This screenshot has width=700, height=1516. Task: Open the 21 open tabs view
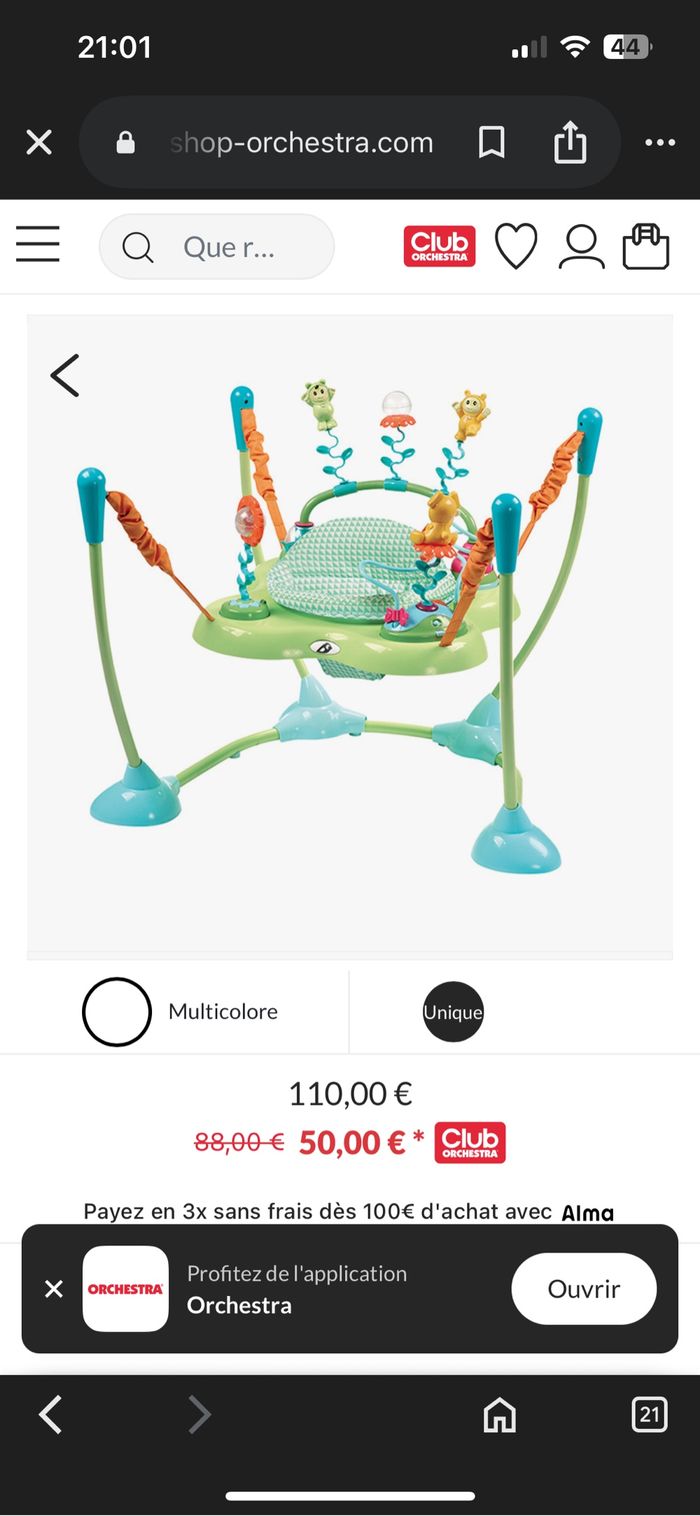(649, 1414)
